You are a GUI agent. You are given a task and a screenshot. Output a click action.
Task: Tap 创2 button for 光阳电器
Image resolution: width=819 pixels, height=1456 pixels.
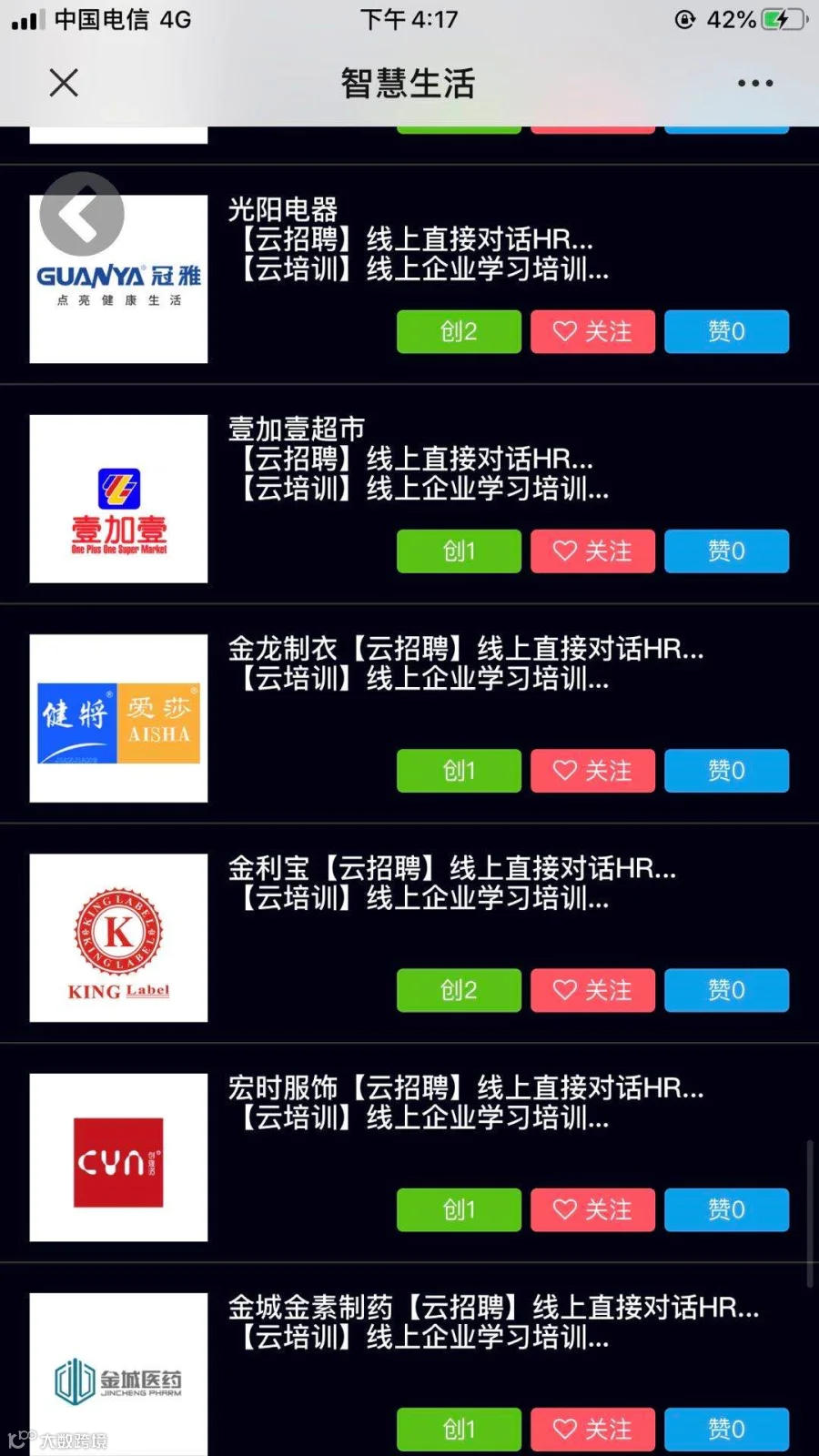[x=459, y=331]
